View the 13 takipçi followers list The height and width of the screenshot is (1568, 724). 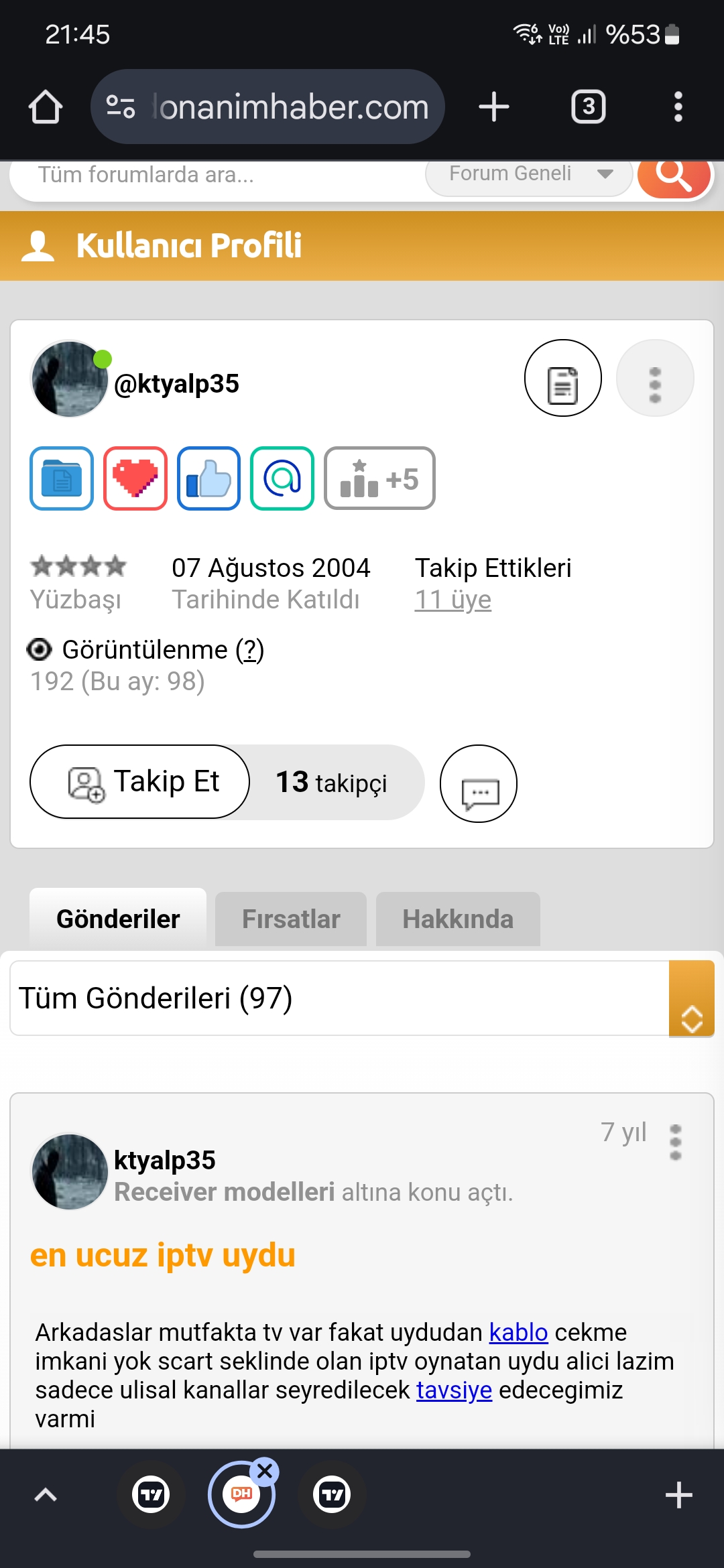(332, 782)
